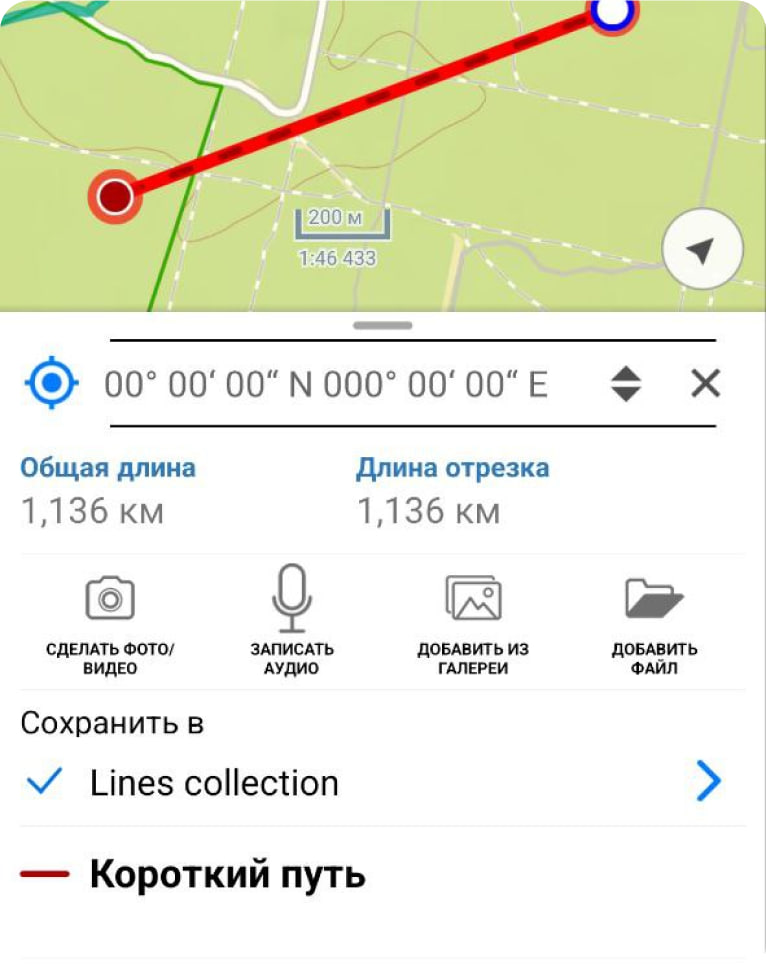The height and width of the screenshot is (976, 766).
Task: Tap the panel drag handle
Action: point(383,325)
